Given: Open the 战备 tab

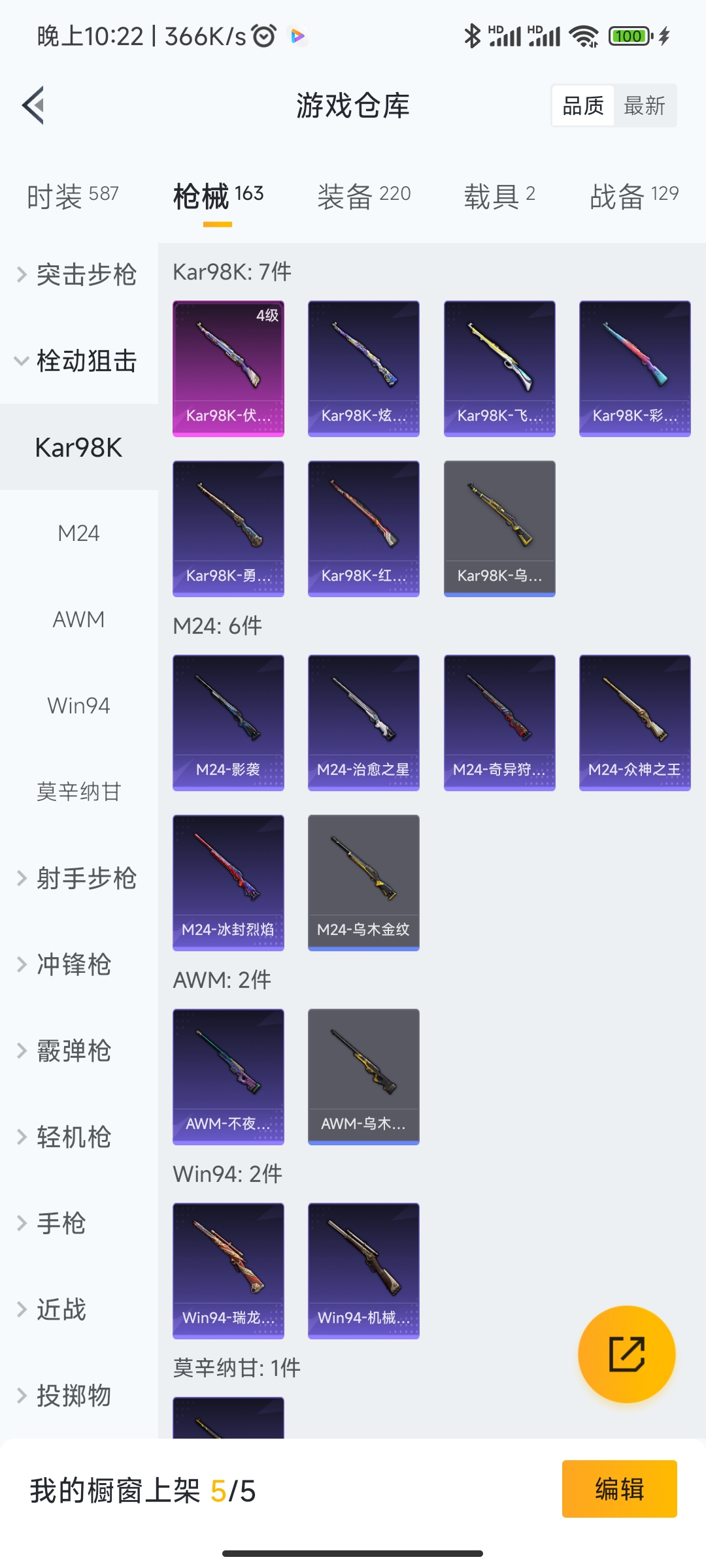Looking at the screenshot, I should [x=633, y=195].
